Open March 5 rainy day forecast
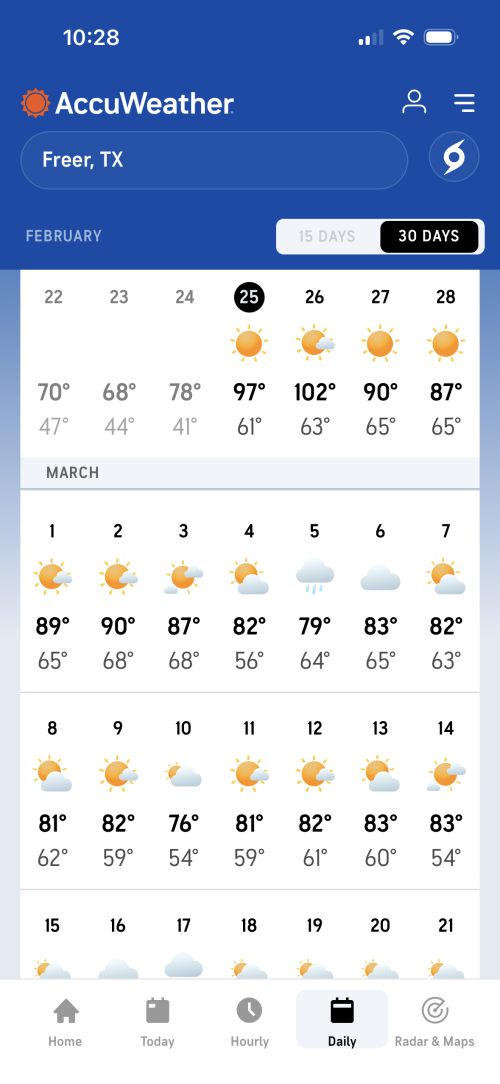The height and width of the screenshot is (1084, 500). (x=315, y=597)
